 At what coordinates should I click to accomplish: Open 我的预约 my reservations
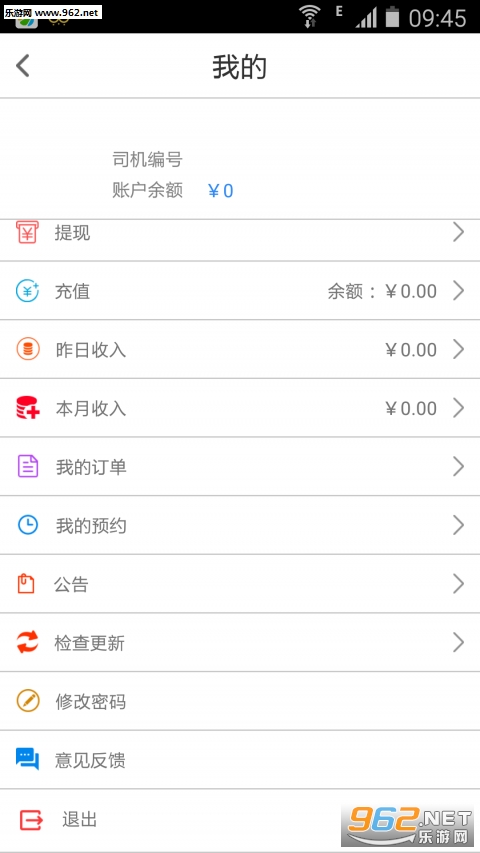[240, 526]
